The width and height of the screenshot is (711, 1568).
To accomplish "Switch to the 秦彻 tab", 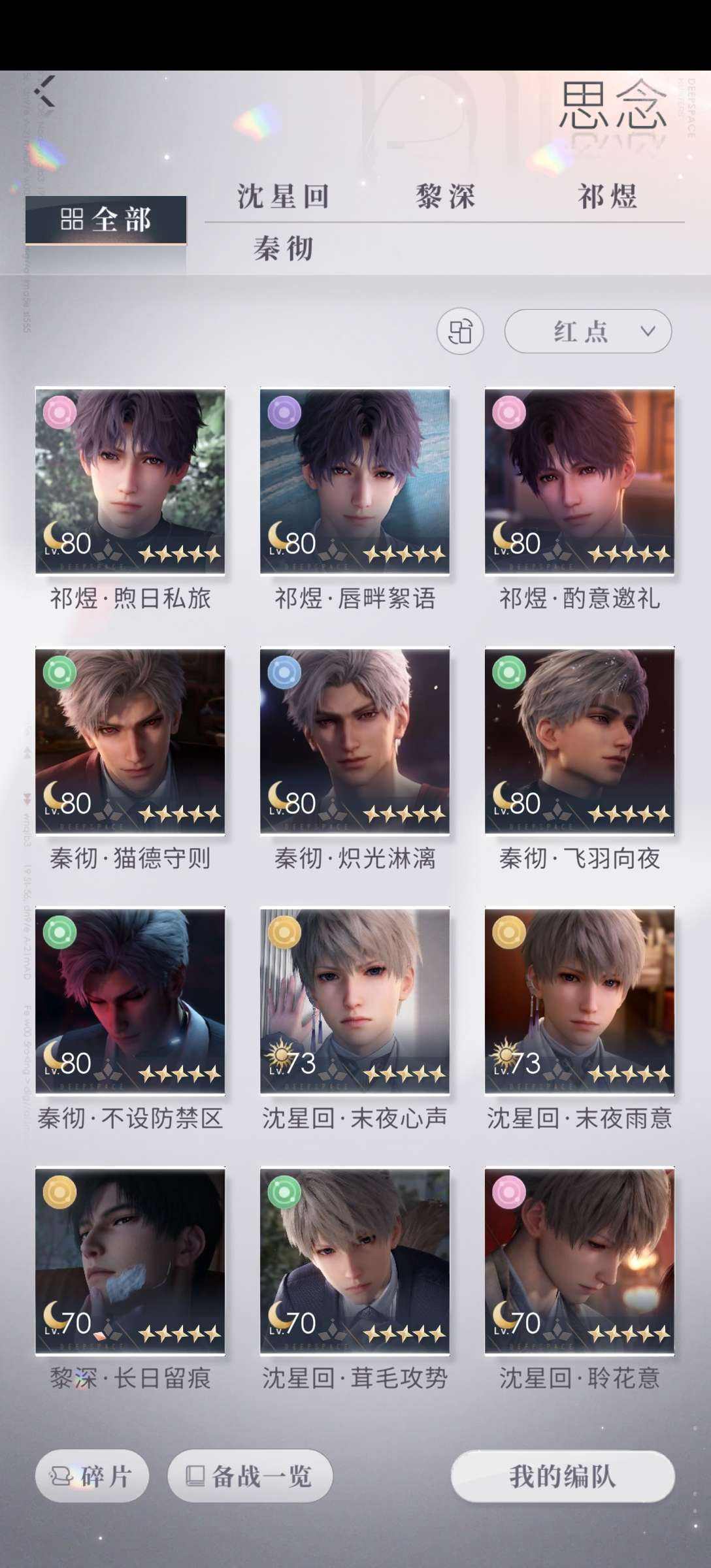I will point(283,248).
